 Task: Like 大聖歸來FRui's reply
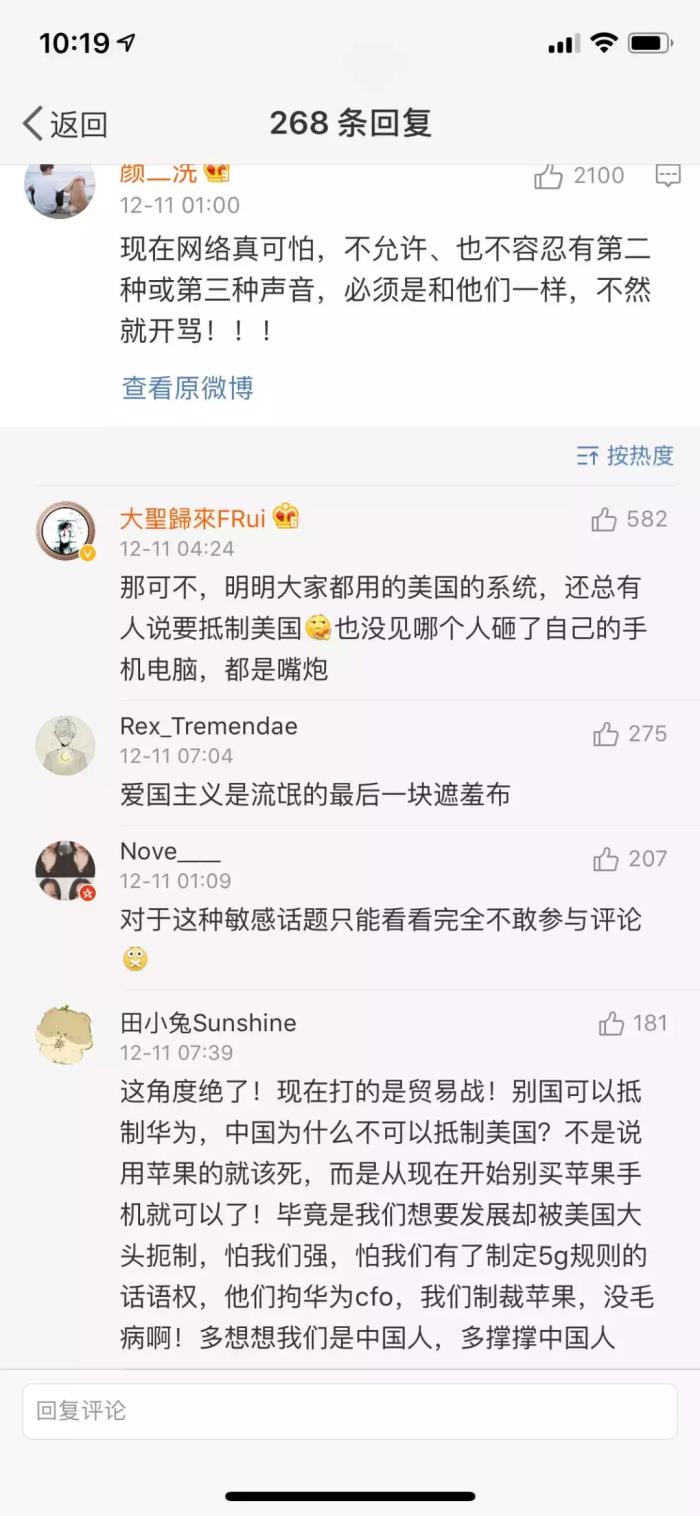point(604,519)
